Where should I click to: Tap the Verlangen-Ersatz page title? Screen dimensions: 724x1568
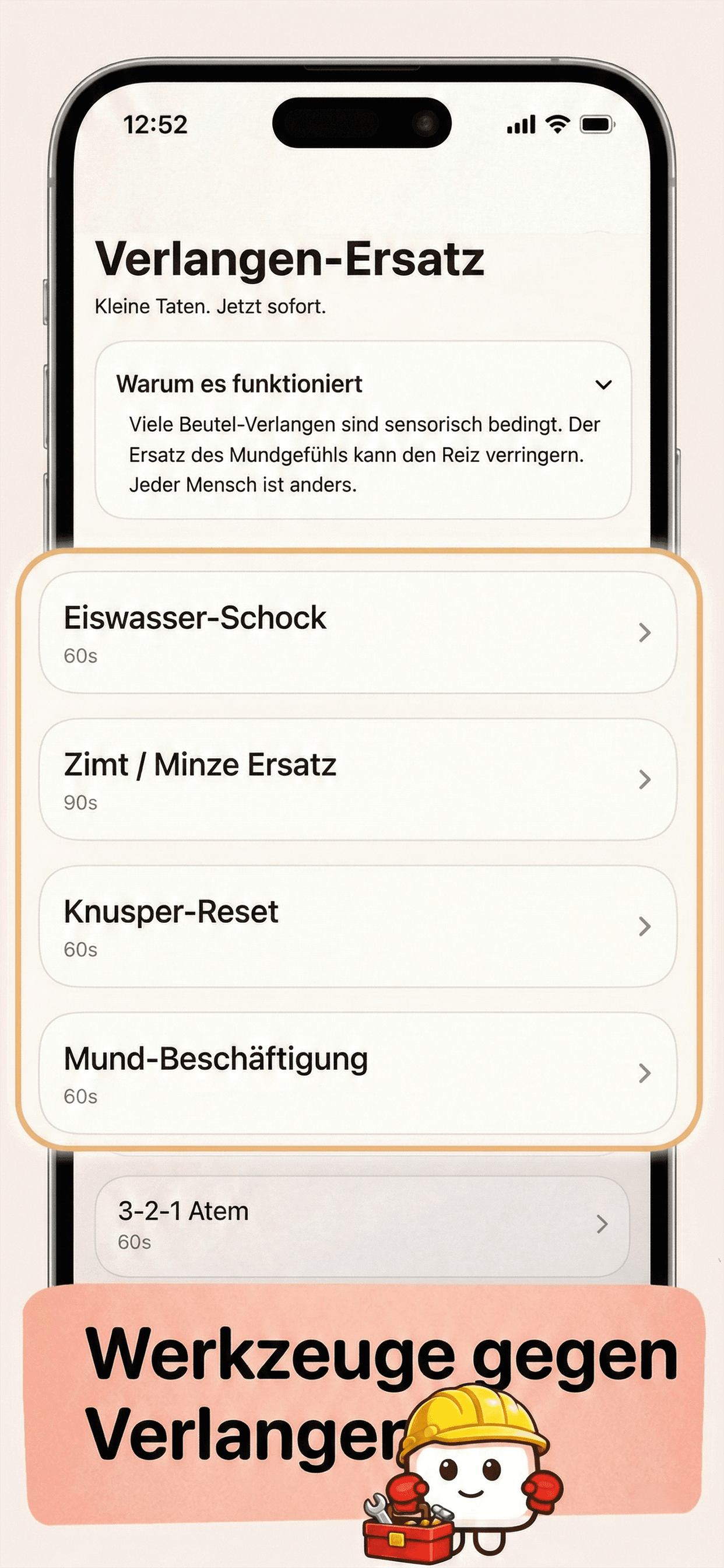[x=291, y=258]
